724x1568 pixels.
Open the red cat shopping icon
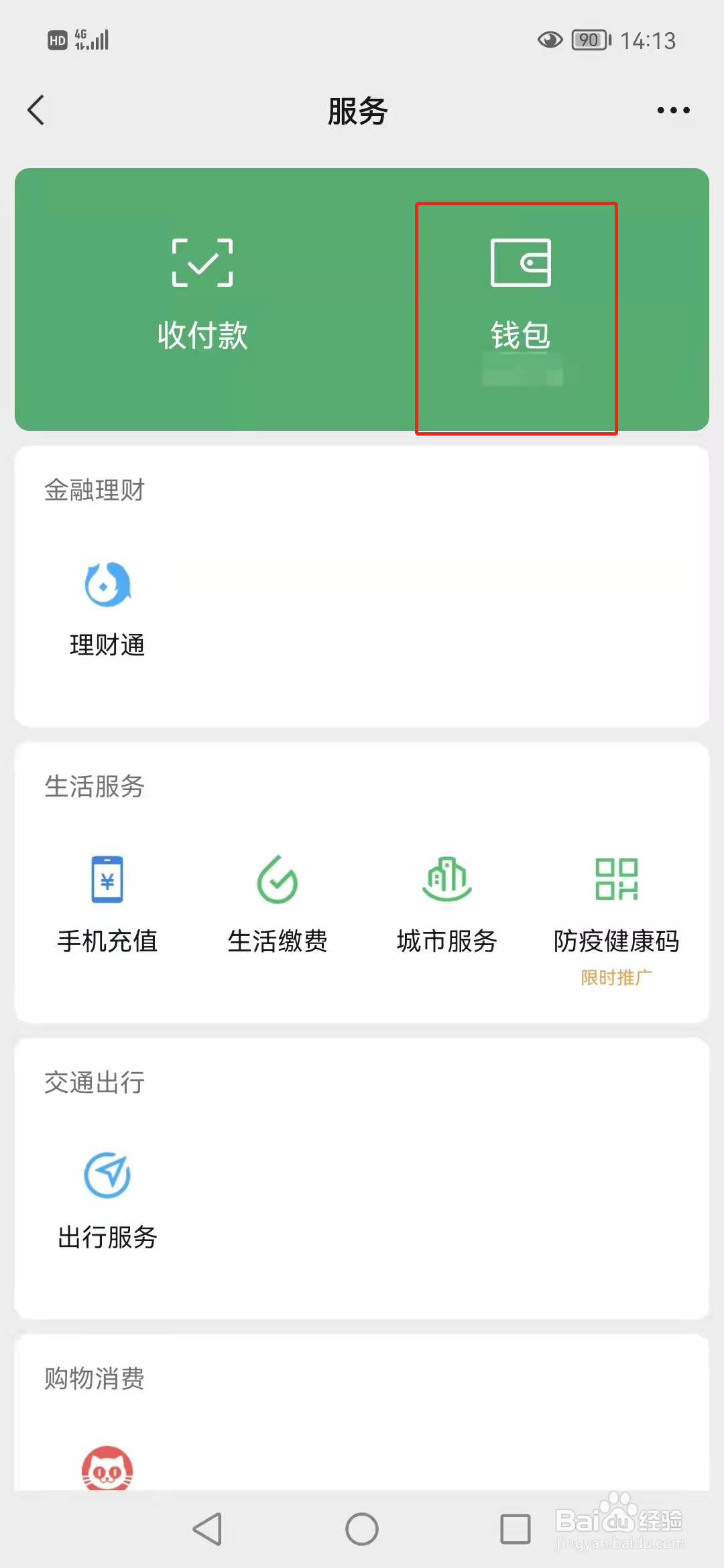(x=107, y=1469)
